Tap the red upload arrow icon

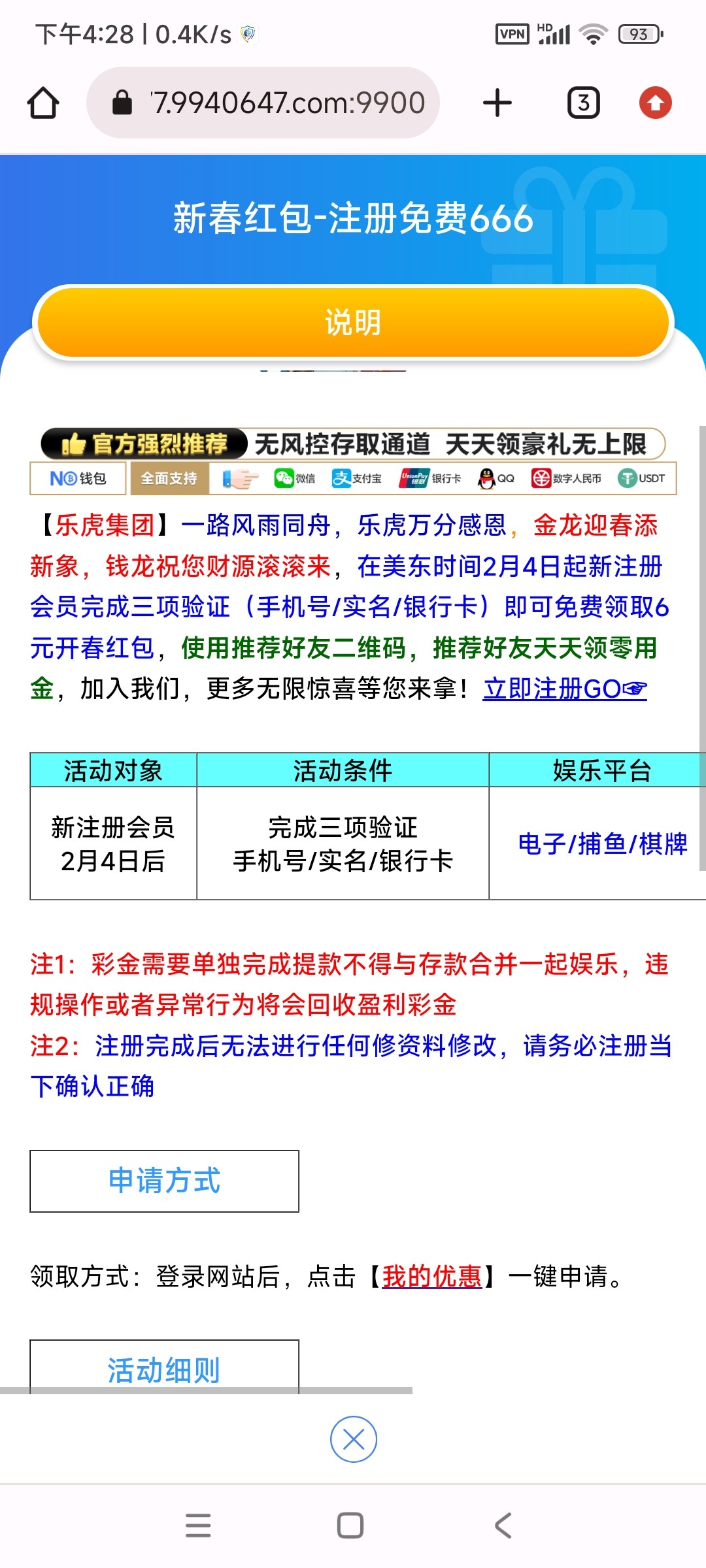pos(655,103)
